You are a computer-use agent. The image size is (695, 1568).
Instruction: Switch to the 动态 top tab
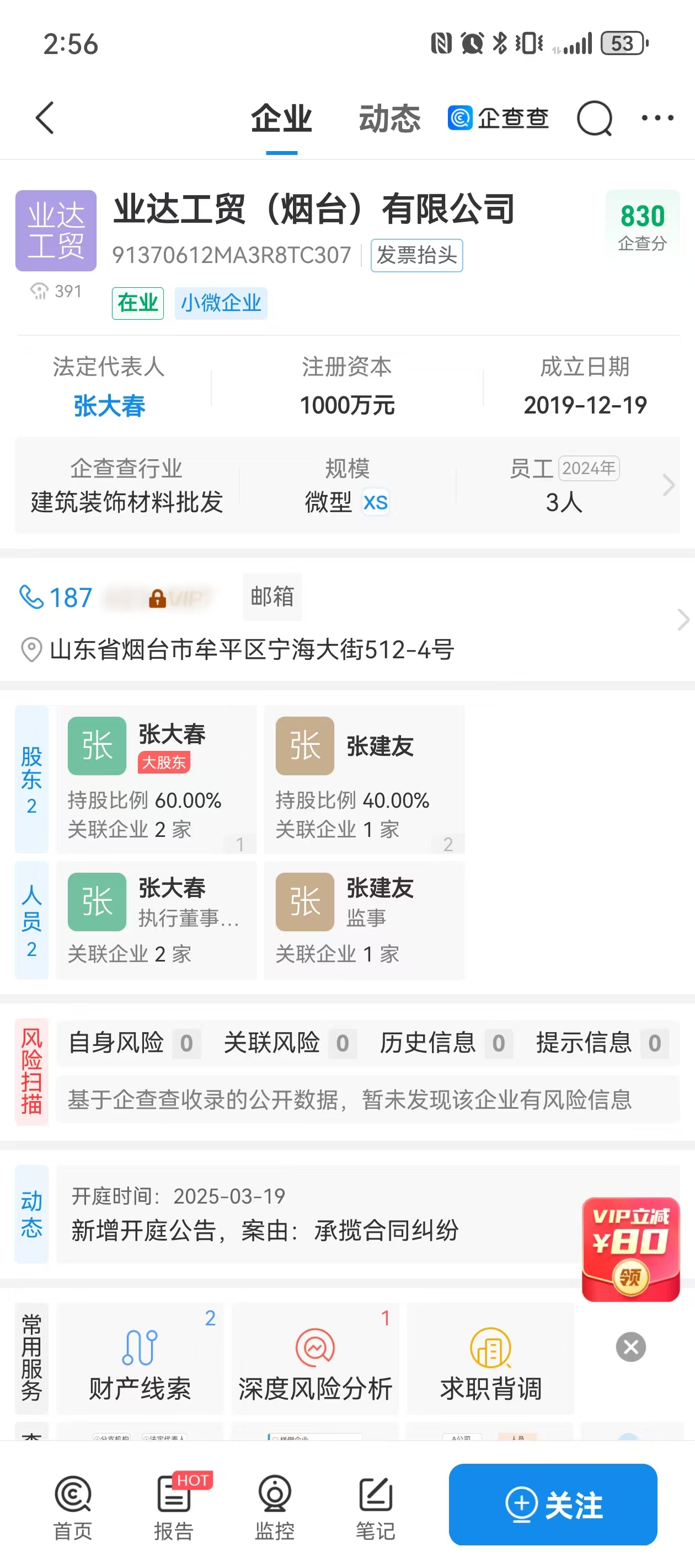click(x=389, y=119)
